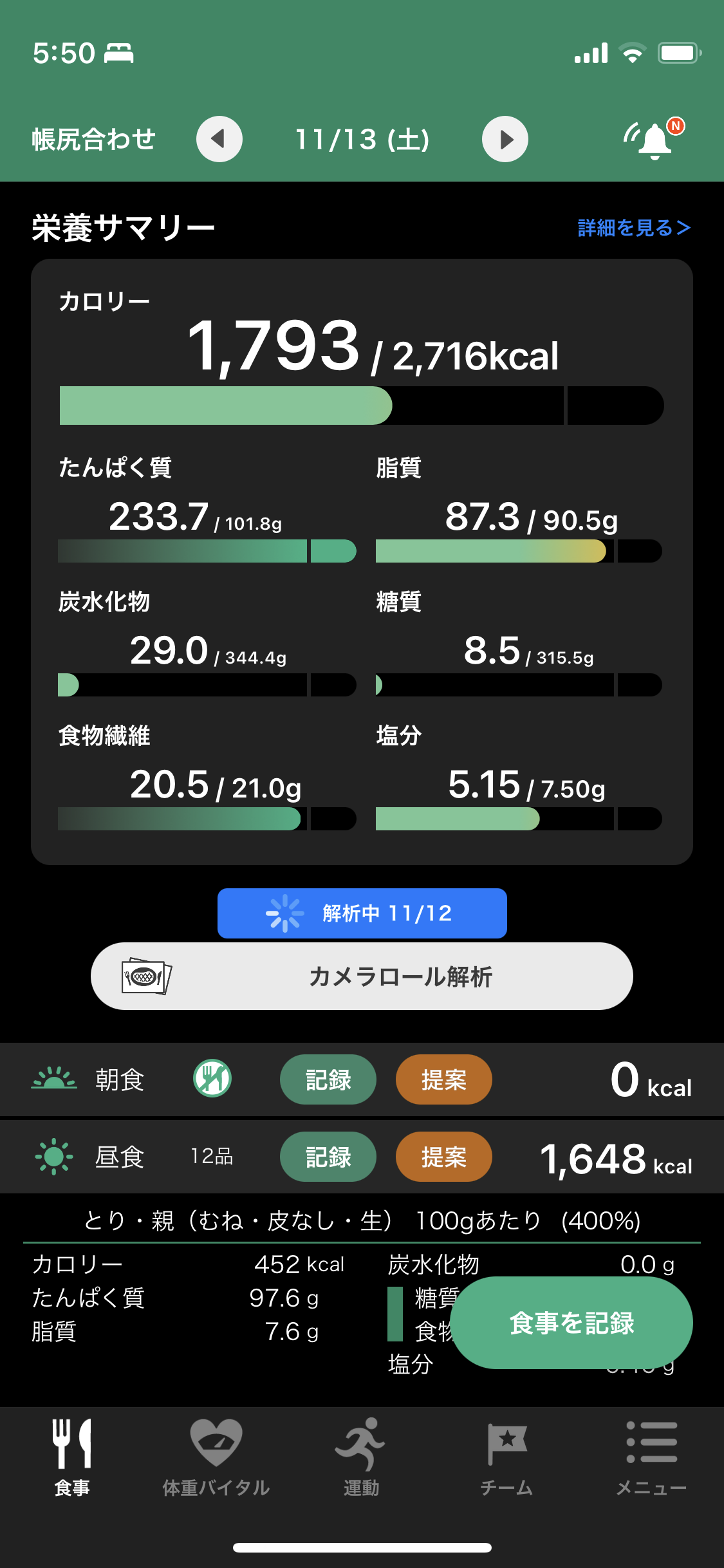Open カメラロール解析
The image size is (724, 1568).
[x=362, y=976]
